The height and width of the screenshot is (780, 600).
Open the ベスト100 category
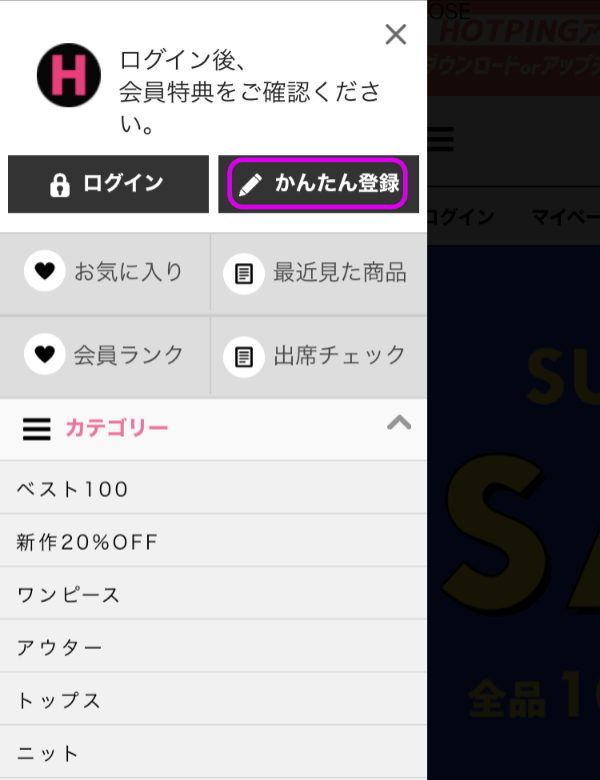click(x=213, y=489)
